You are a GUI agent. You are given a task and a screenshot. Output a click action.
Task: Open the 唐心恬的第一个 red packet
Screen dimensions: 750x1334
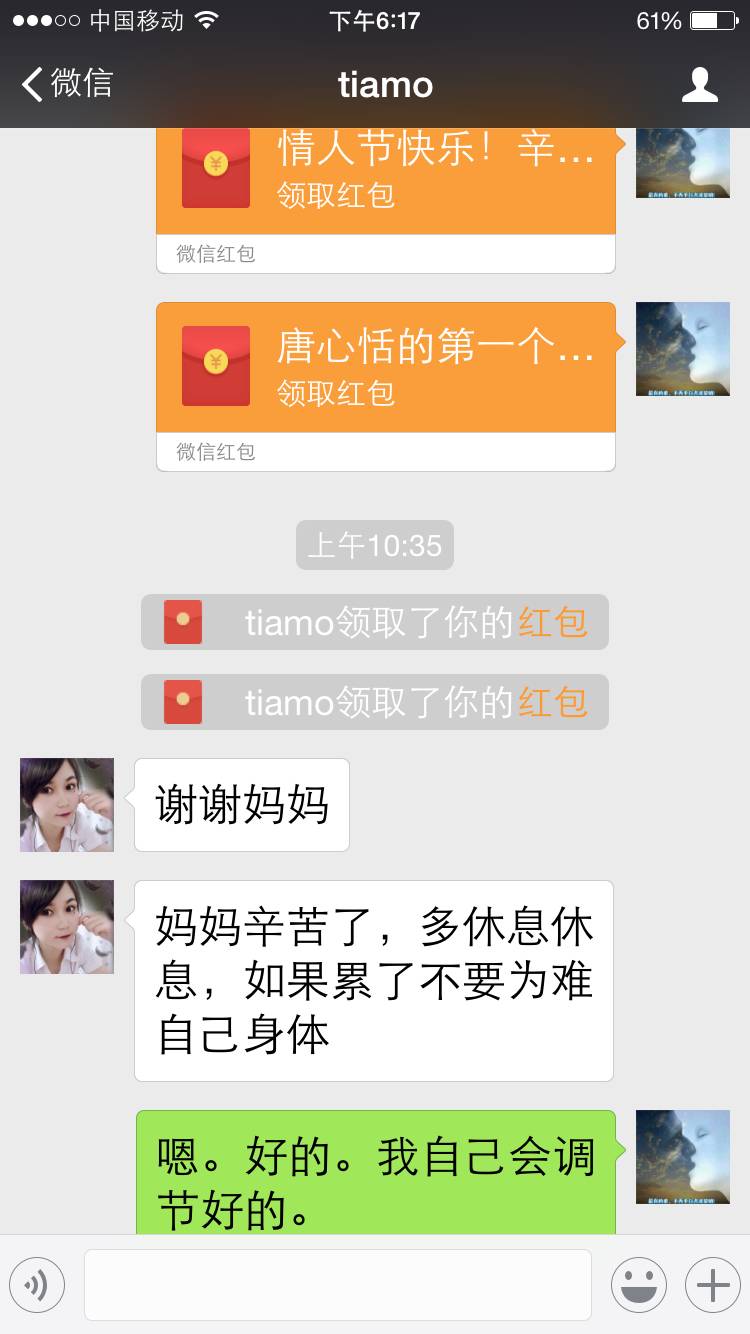[x=385, y=366]
